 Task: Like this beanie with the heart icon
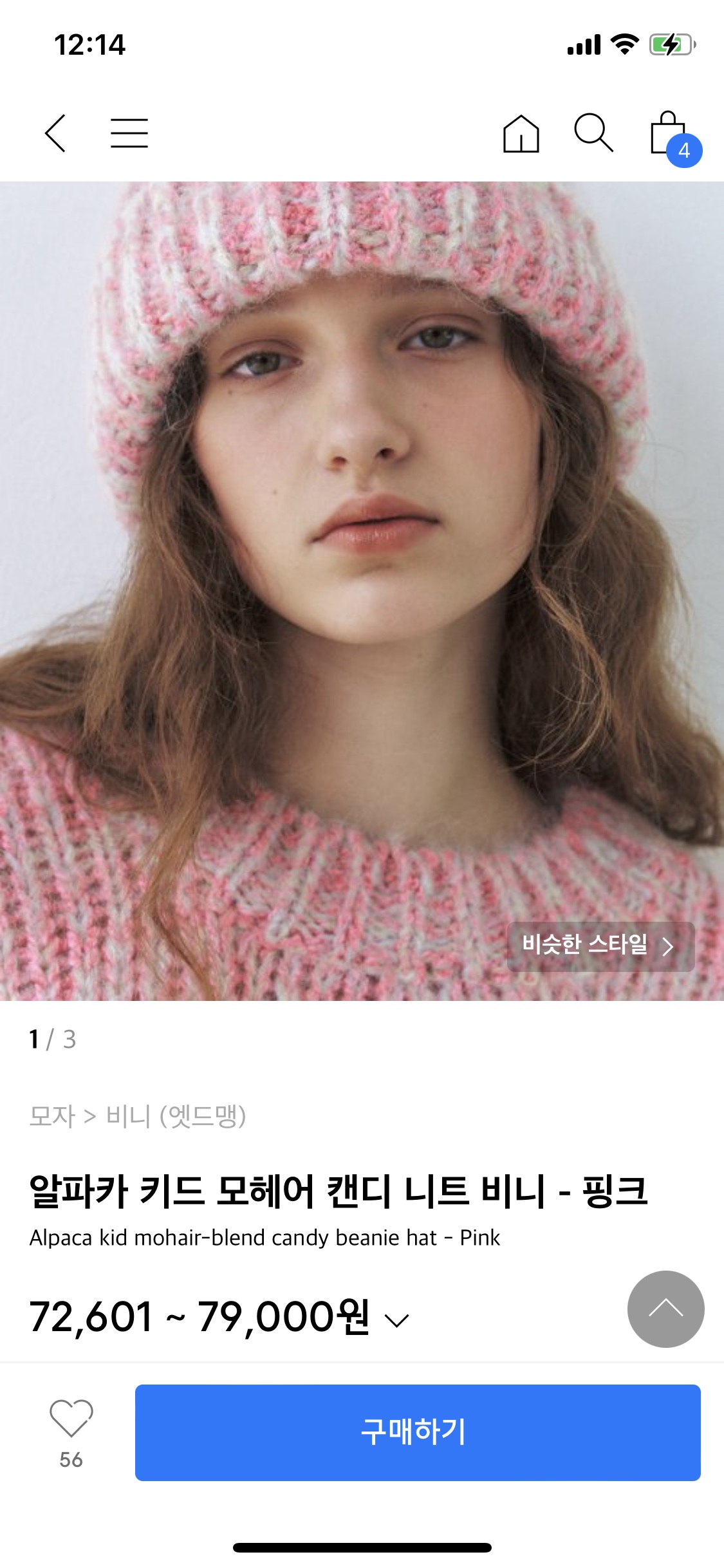pyautogui.click(x=71, y=1419)
